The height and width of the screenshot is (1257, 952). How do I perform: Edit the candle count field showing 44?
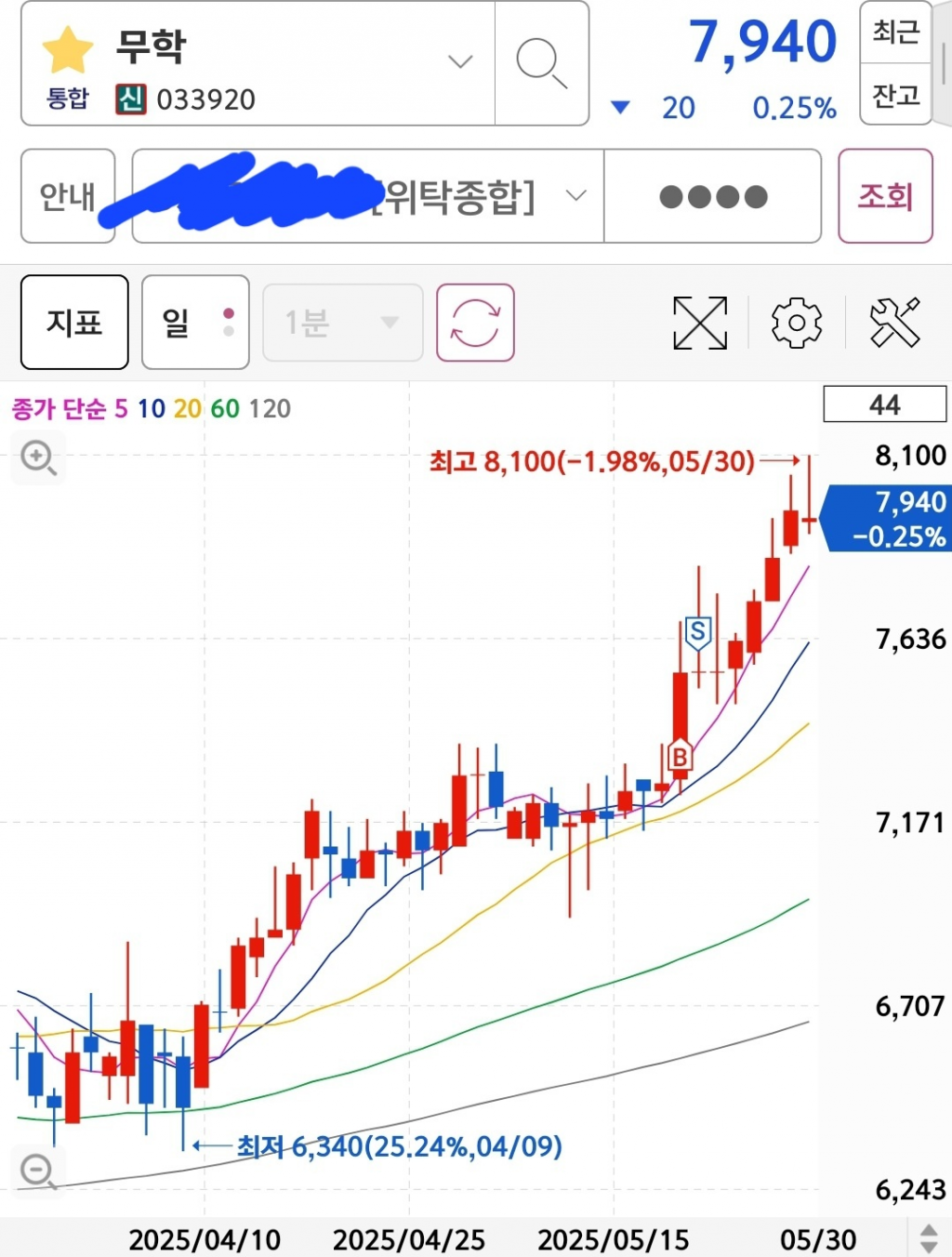[x=884, y=405]
